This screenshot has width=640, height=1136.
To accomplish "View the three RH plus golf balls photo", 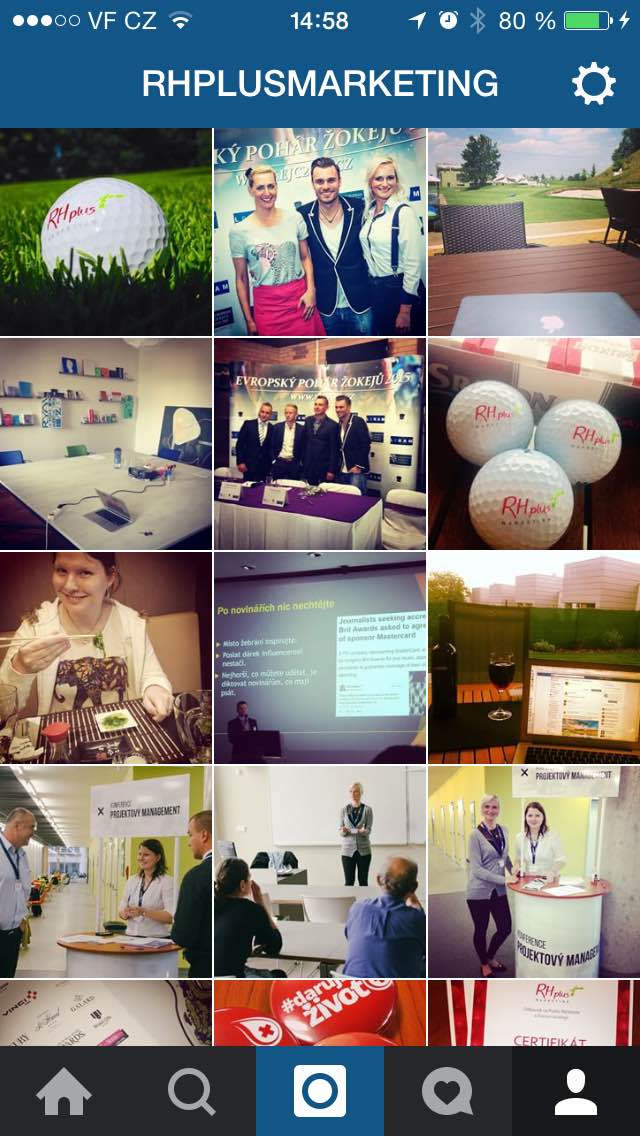I will 534,444.
